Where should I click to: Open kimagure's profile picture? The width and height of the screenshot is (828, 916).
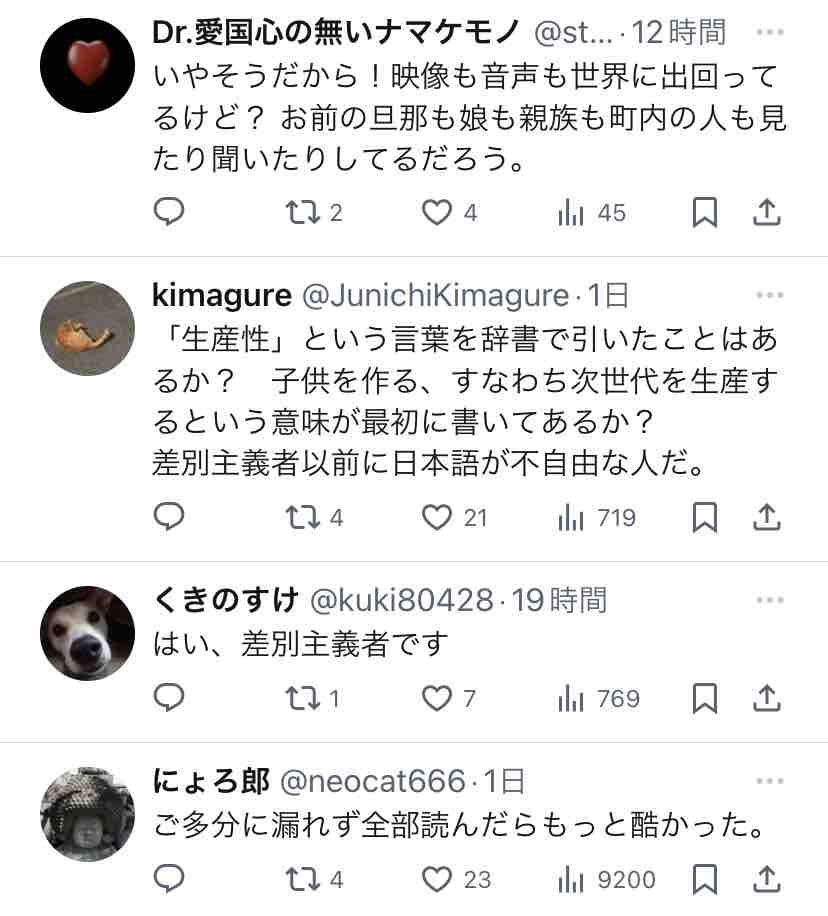point(88,328)
